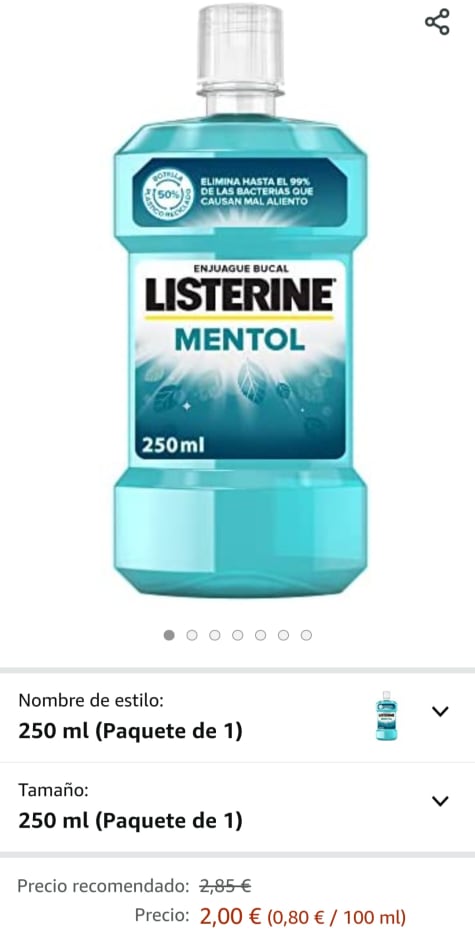Share this Listerine product

(x=437, y=22)
